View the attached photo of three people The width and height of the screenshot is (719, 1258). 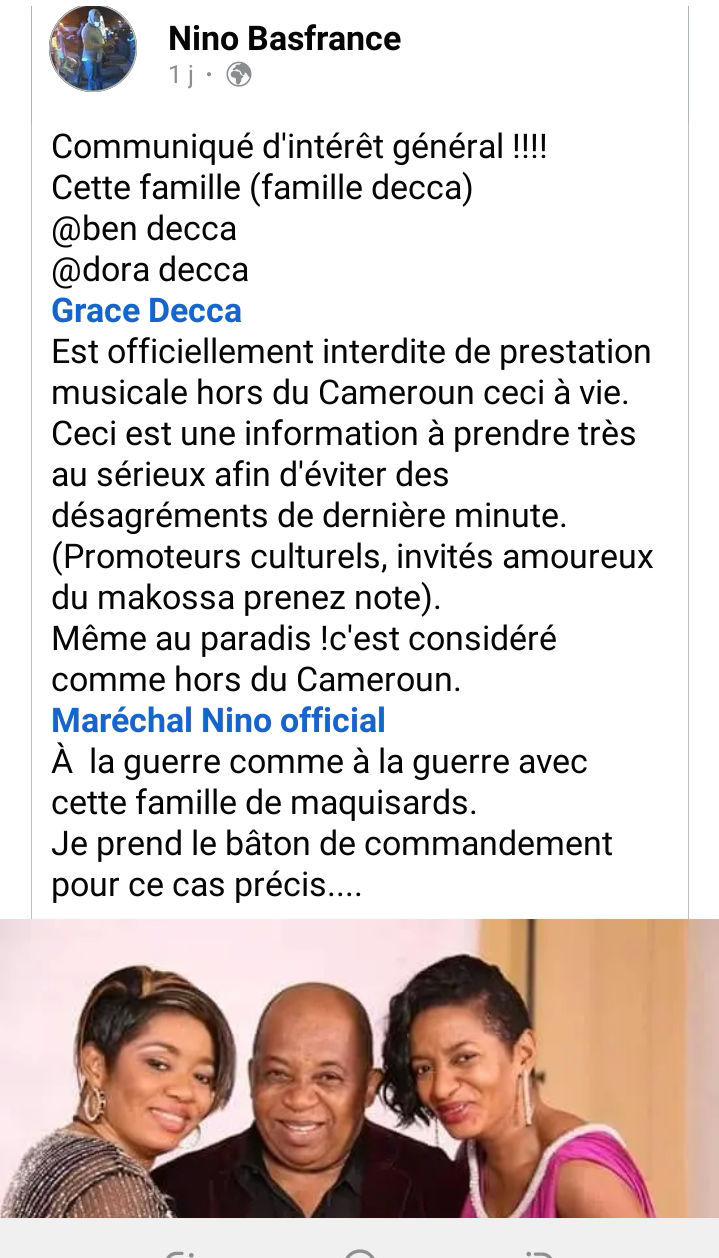(x=359, y=1068)
